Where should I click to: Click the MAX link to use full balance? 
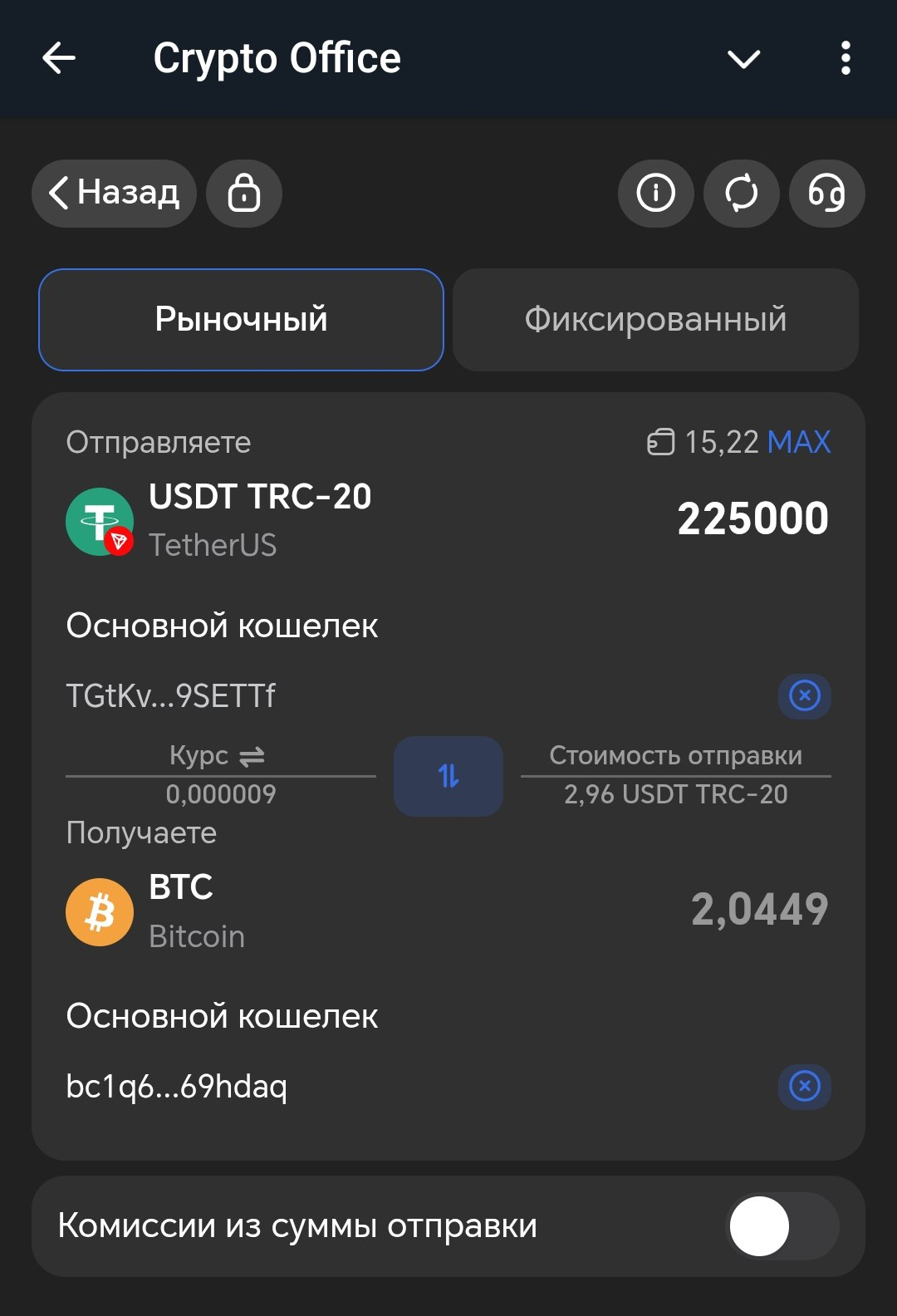[x=800, y=443]
